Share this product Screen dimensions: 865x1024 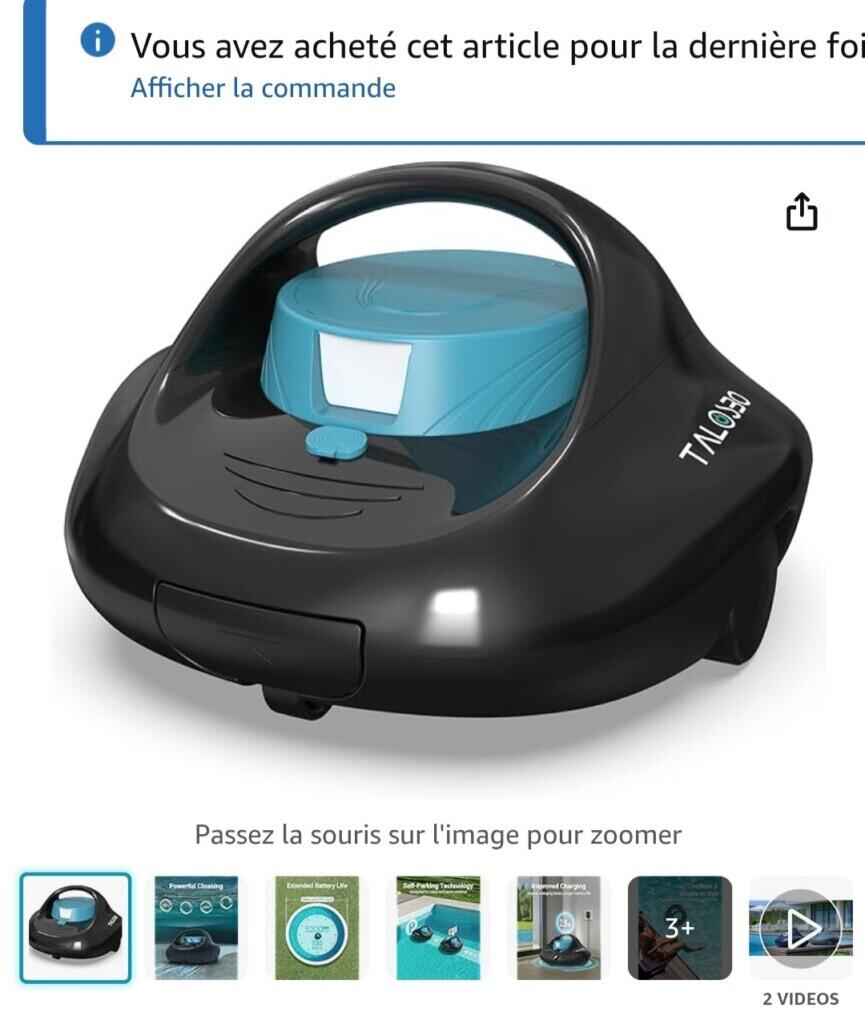click(801, 212)
